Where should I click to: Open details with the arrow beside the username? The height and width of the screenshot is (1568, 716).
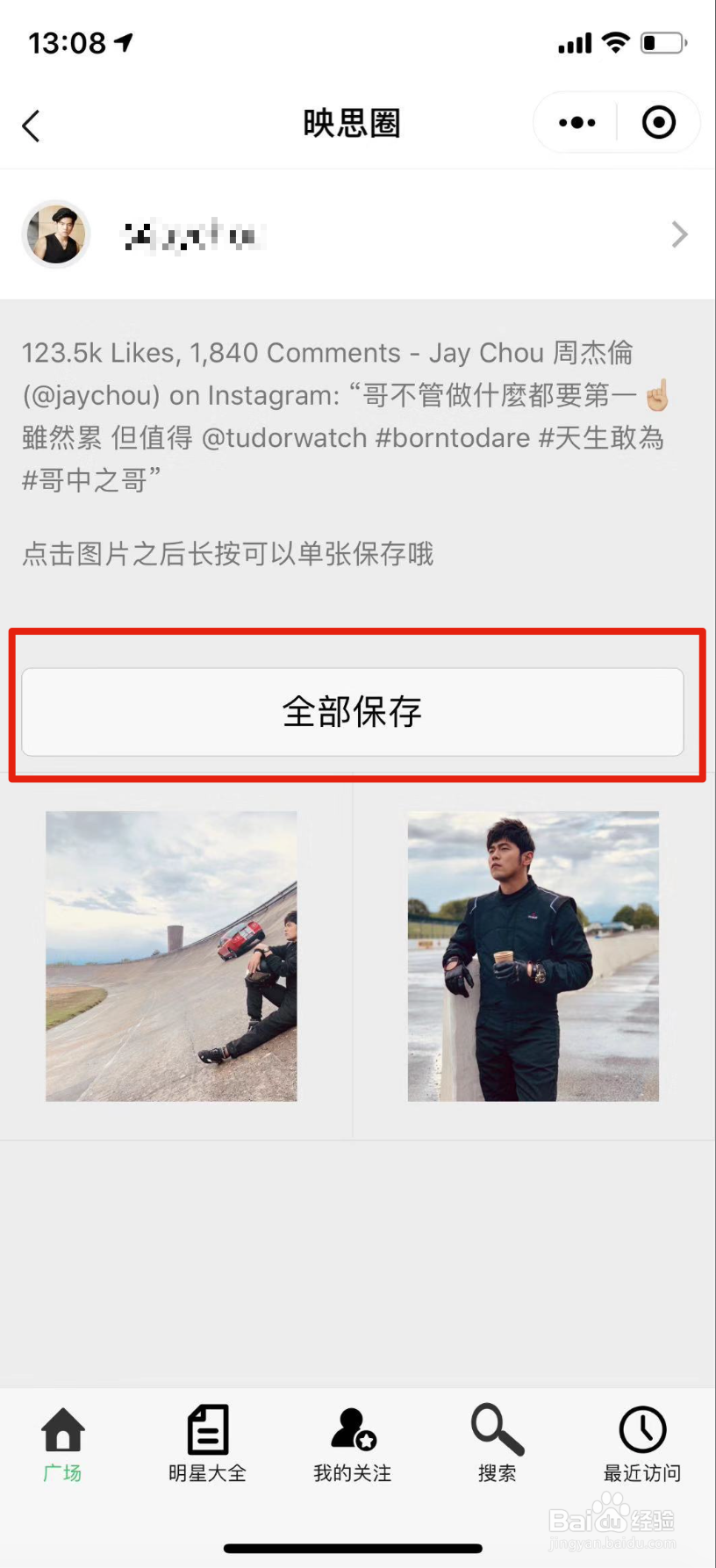(x=678, y=234)
